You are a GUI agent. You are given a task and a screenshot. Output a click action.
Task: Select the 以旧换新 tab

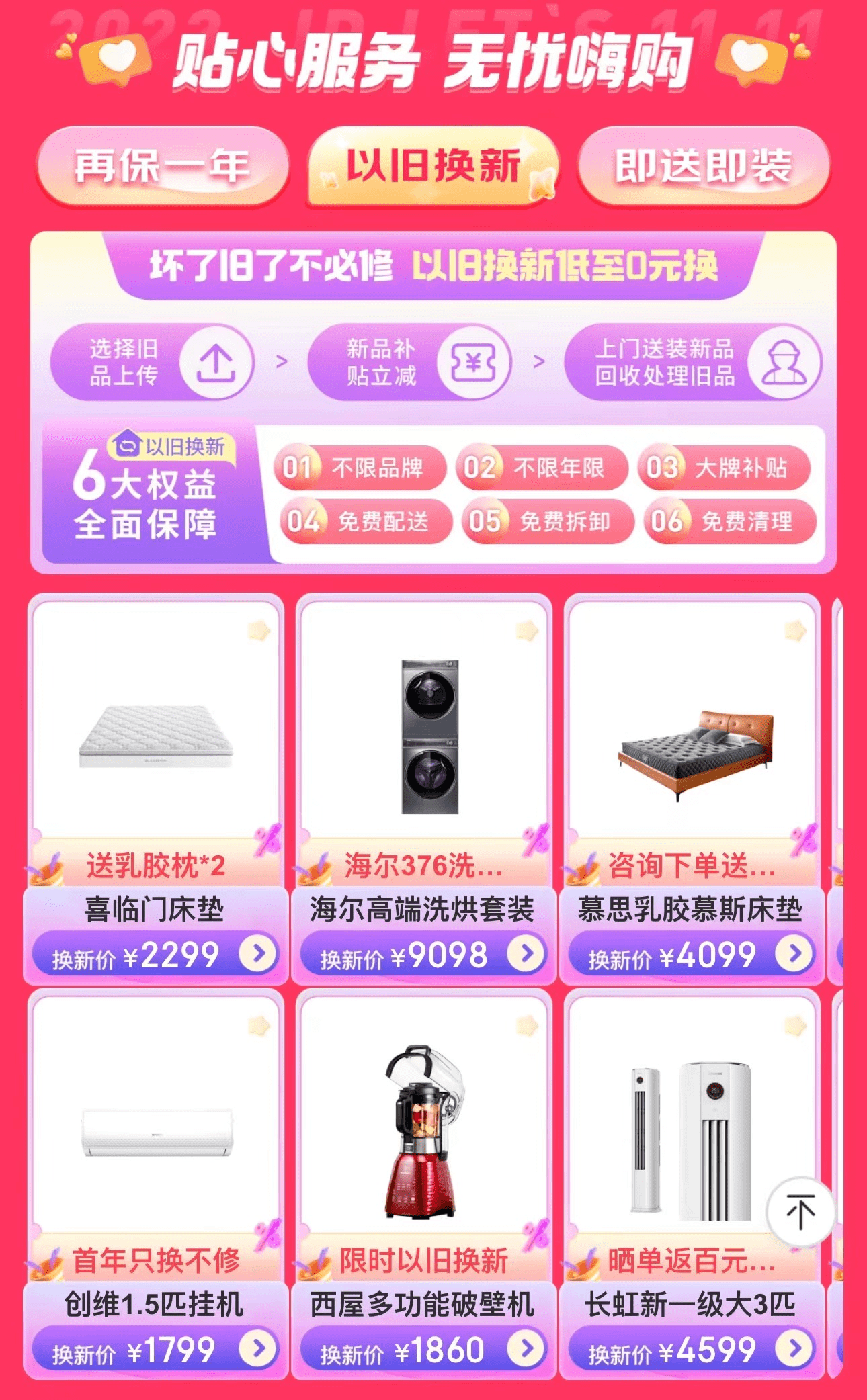[x=433, y=166]
